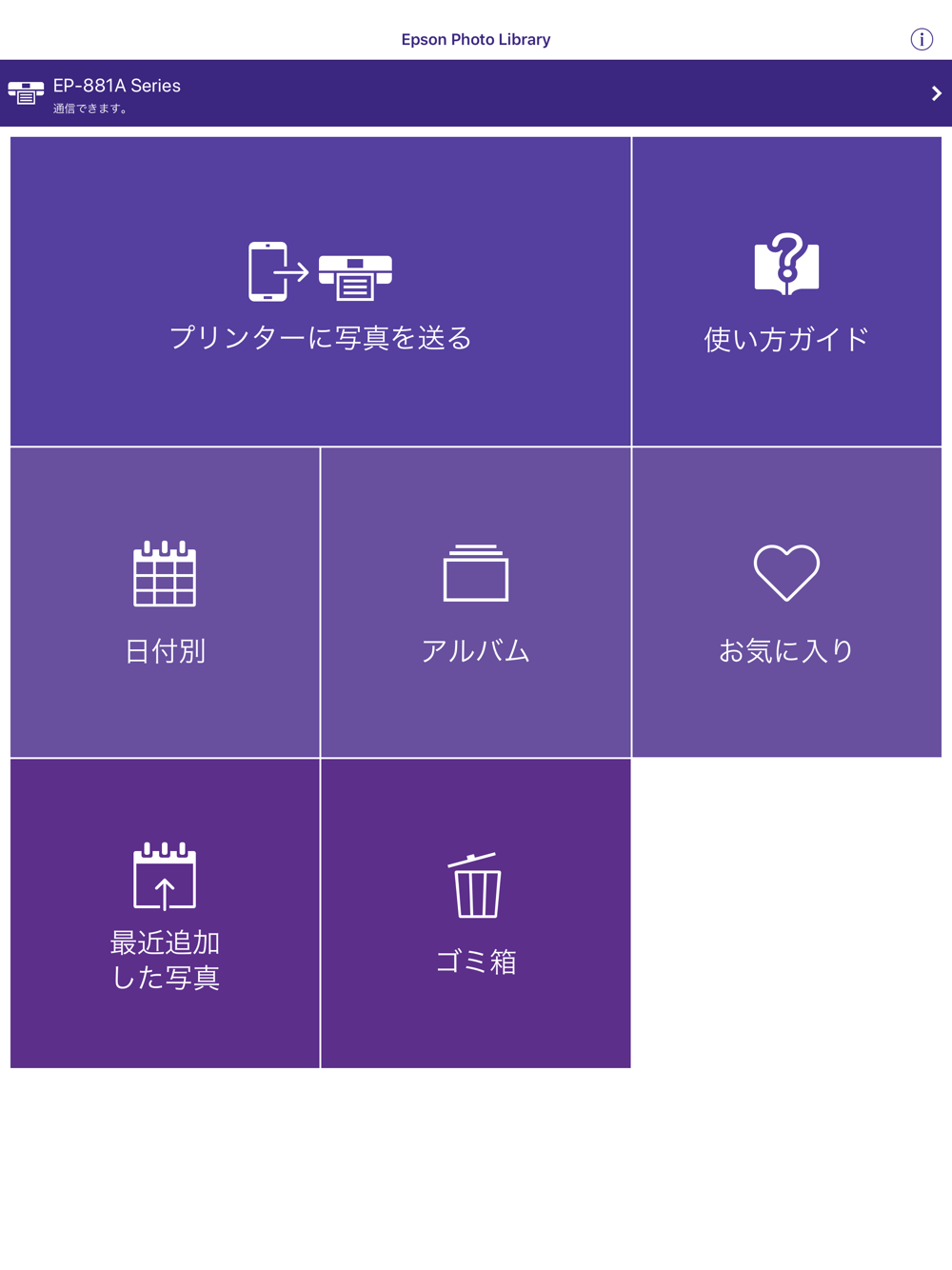The image size is (952, 1270).
Task: Open 最近追加した写真 recent photos
Action: click(x=165, y=913)
